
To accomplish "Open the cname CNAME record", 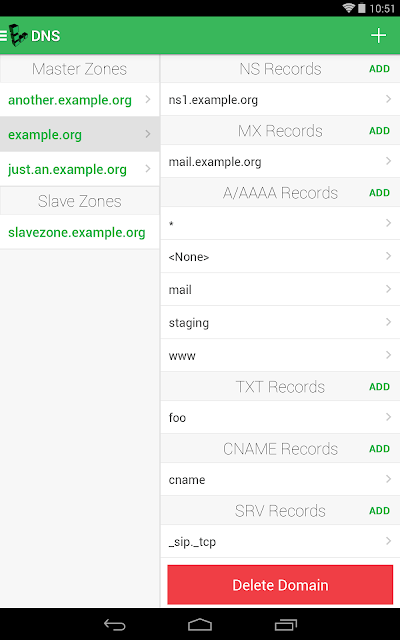I will (x=280, y=480).
